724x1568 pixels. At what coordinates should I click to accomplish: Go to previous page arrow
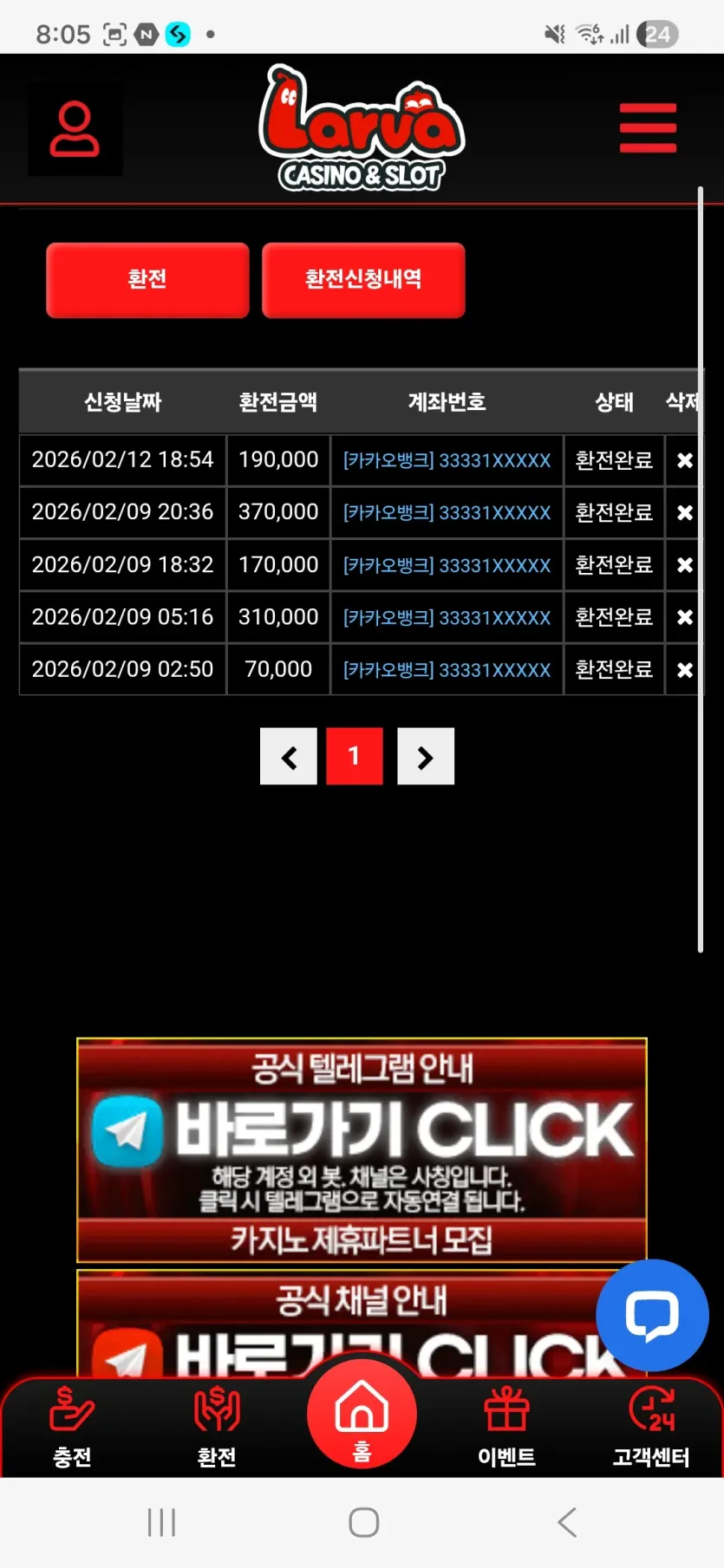point(289,757)
